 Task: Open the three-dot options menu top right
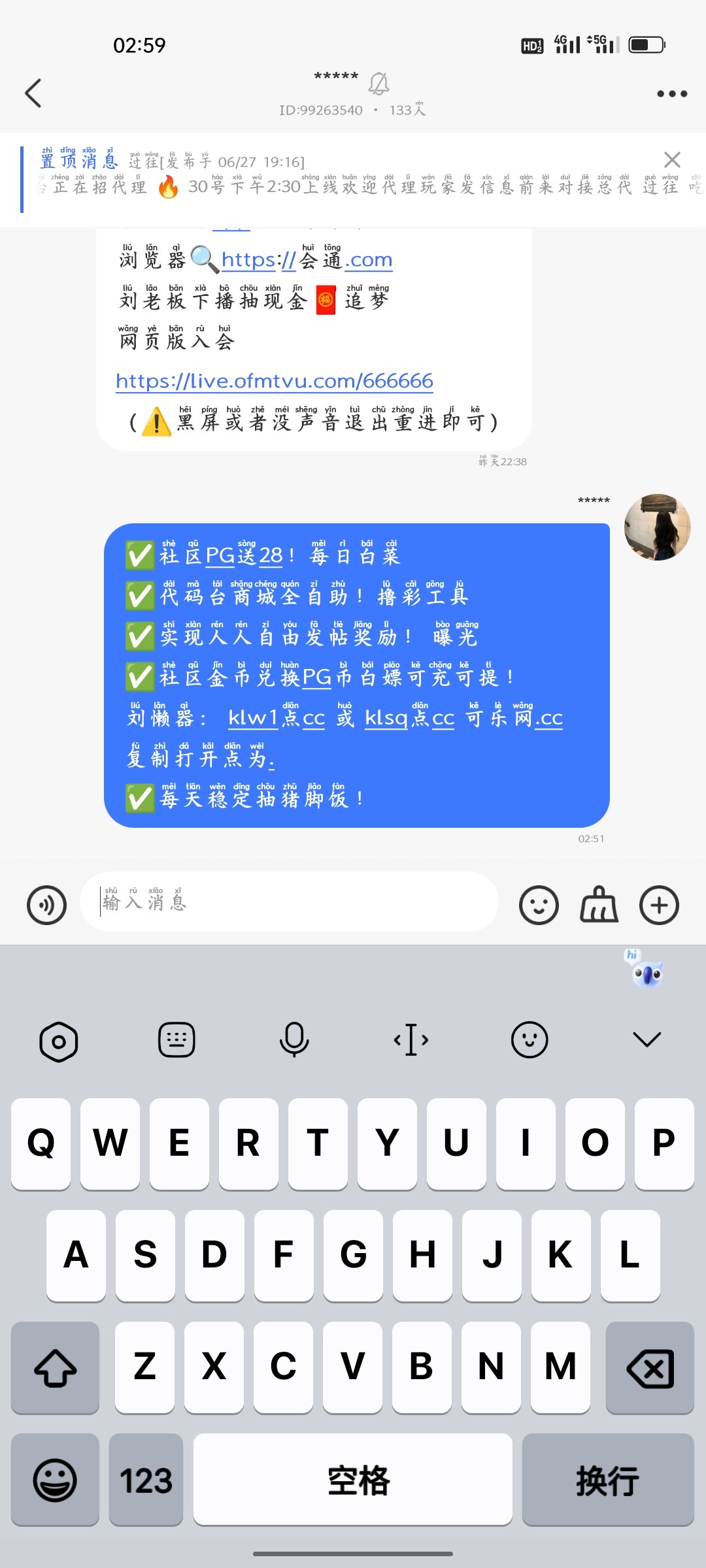[x=671, y=93]
